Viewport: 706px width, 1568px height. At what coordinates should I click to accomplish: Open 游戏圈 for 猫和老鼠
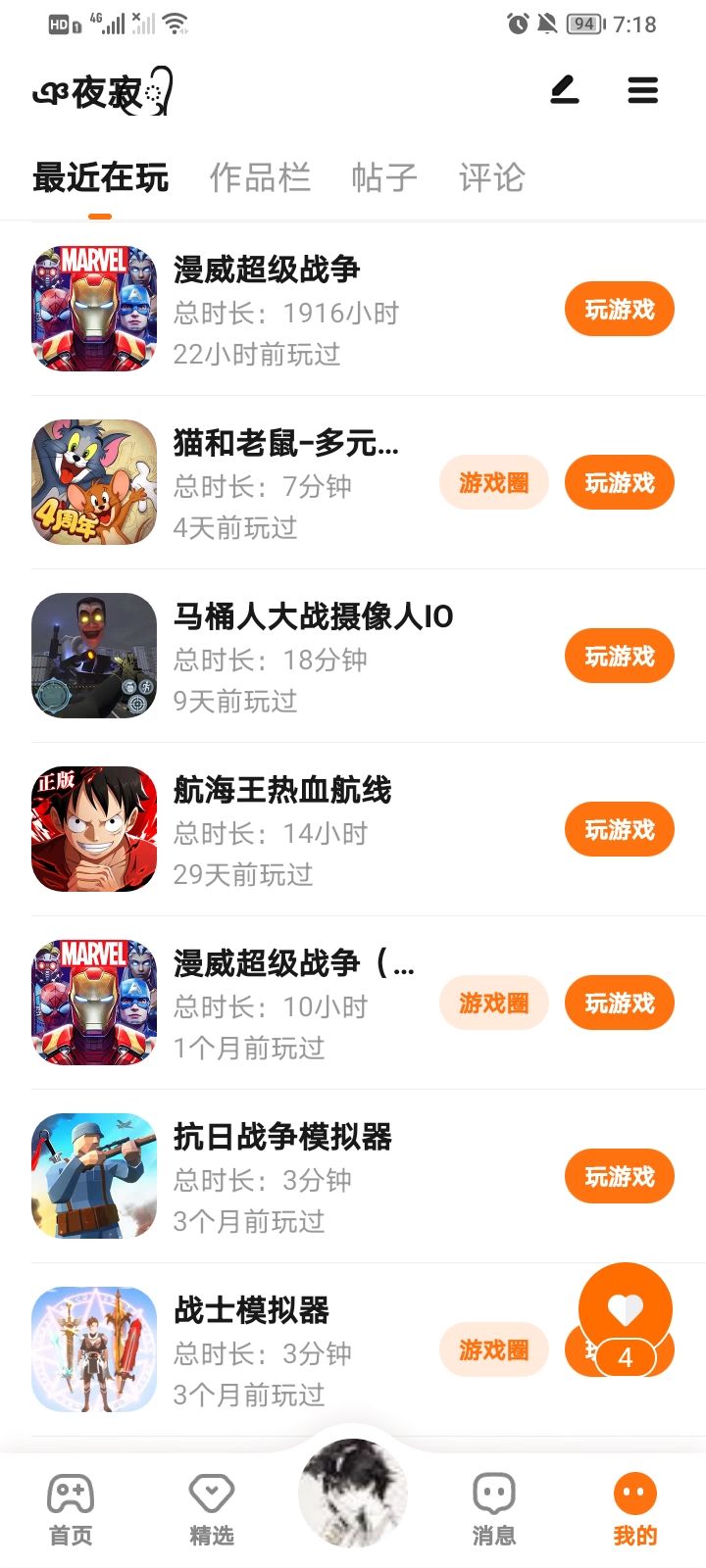pyautogui.click(x=493, y=483)
